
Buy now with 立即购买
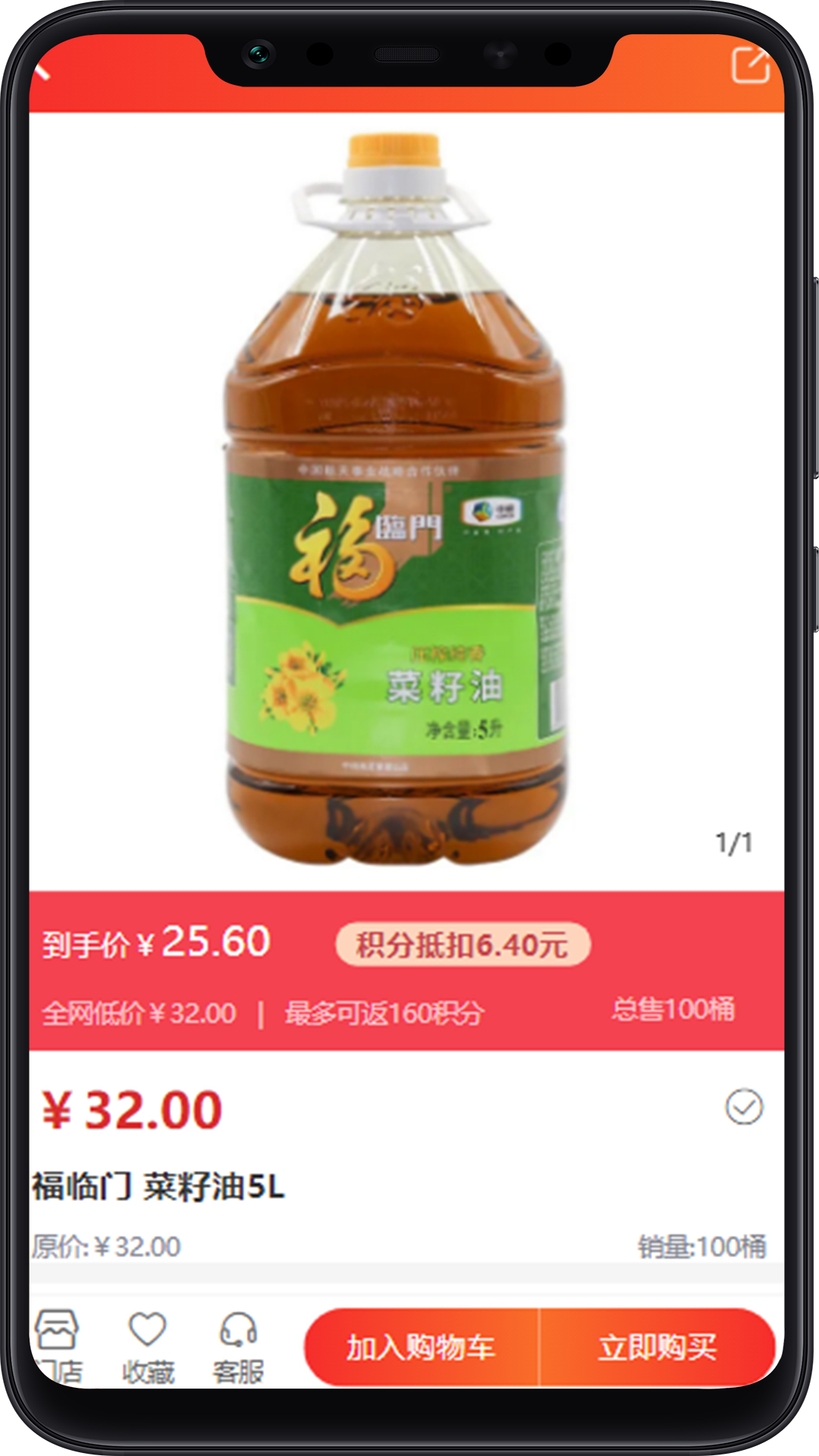[657, 1348]
